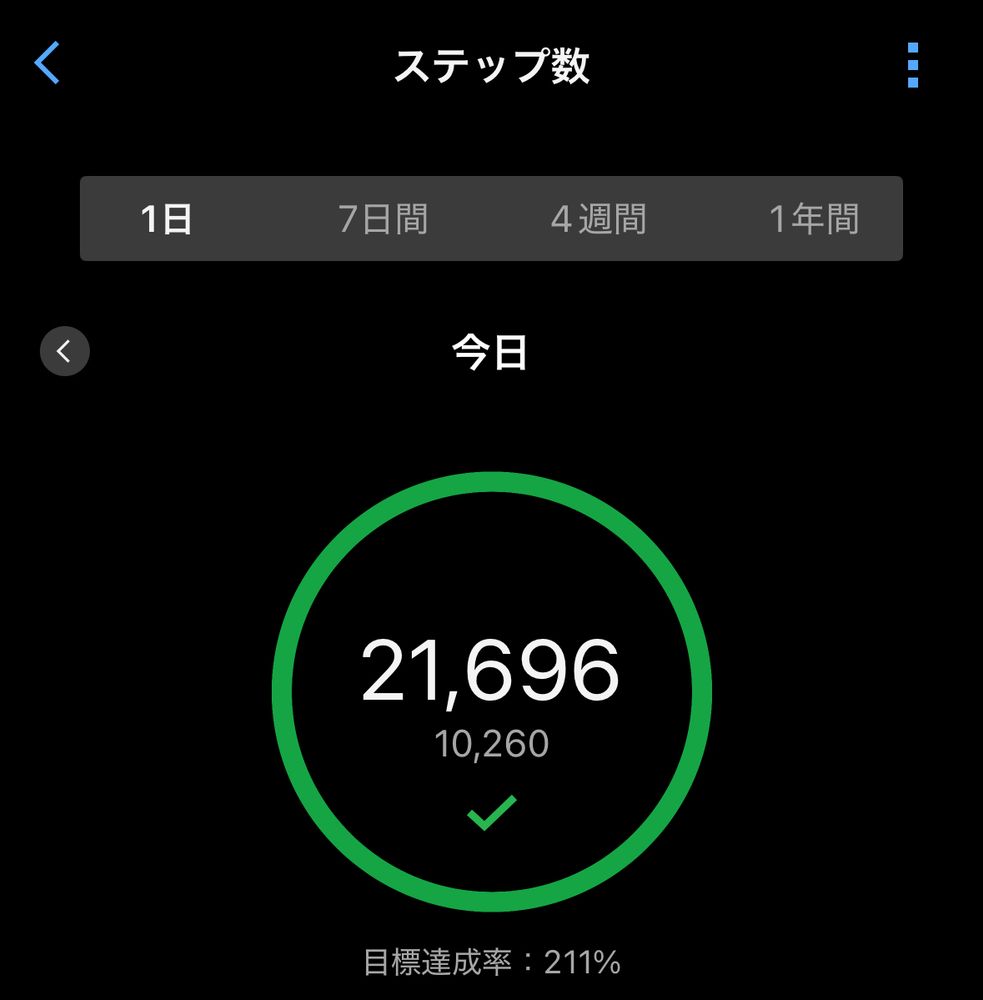The width and height of the screenshot is (983, 1000).
Task: Select the 1日 view
Action: (166, 219)
